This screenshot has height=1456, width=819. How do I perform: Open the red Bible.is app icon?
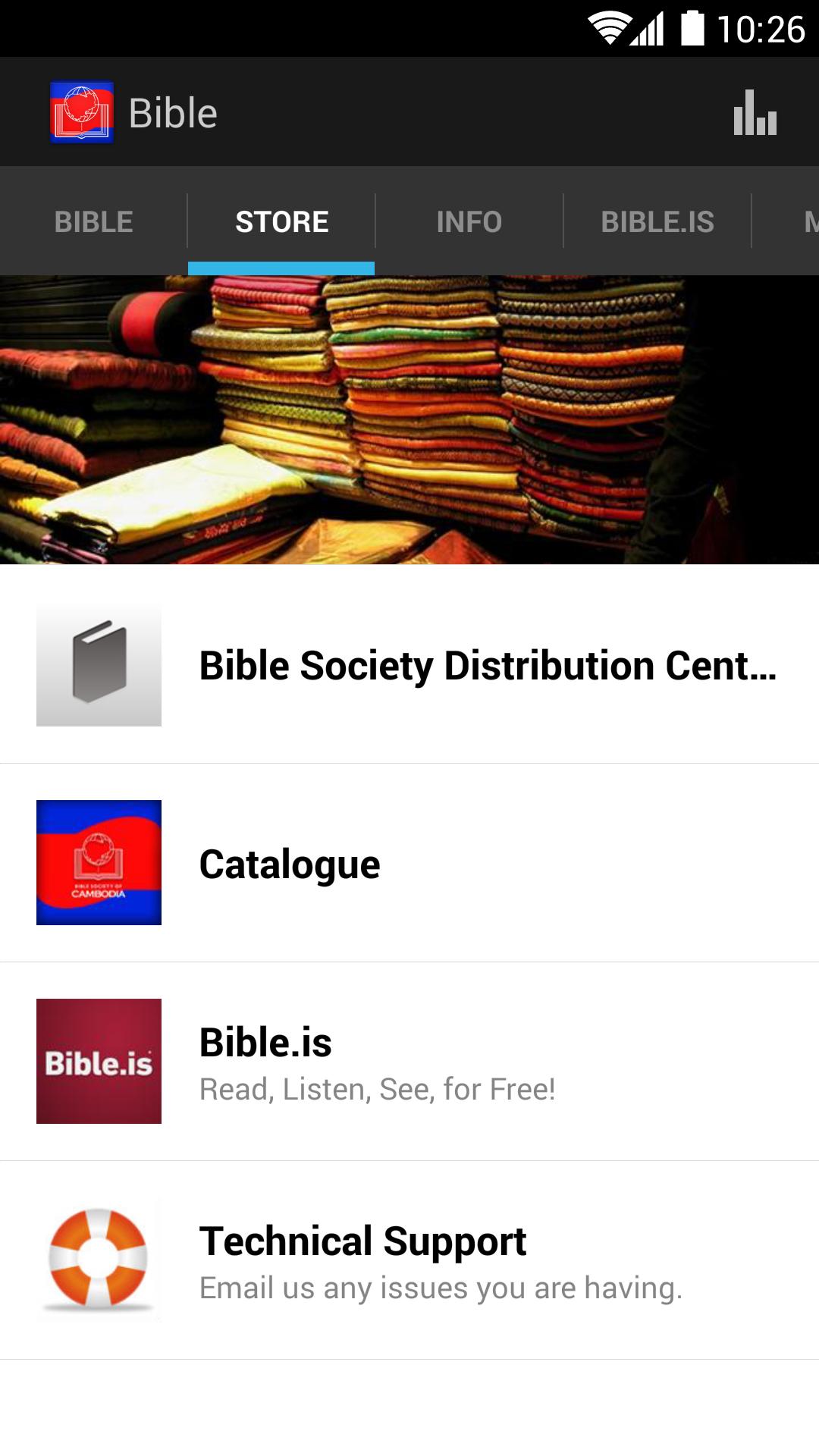point(99,1061)
